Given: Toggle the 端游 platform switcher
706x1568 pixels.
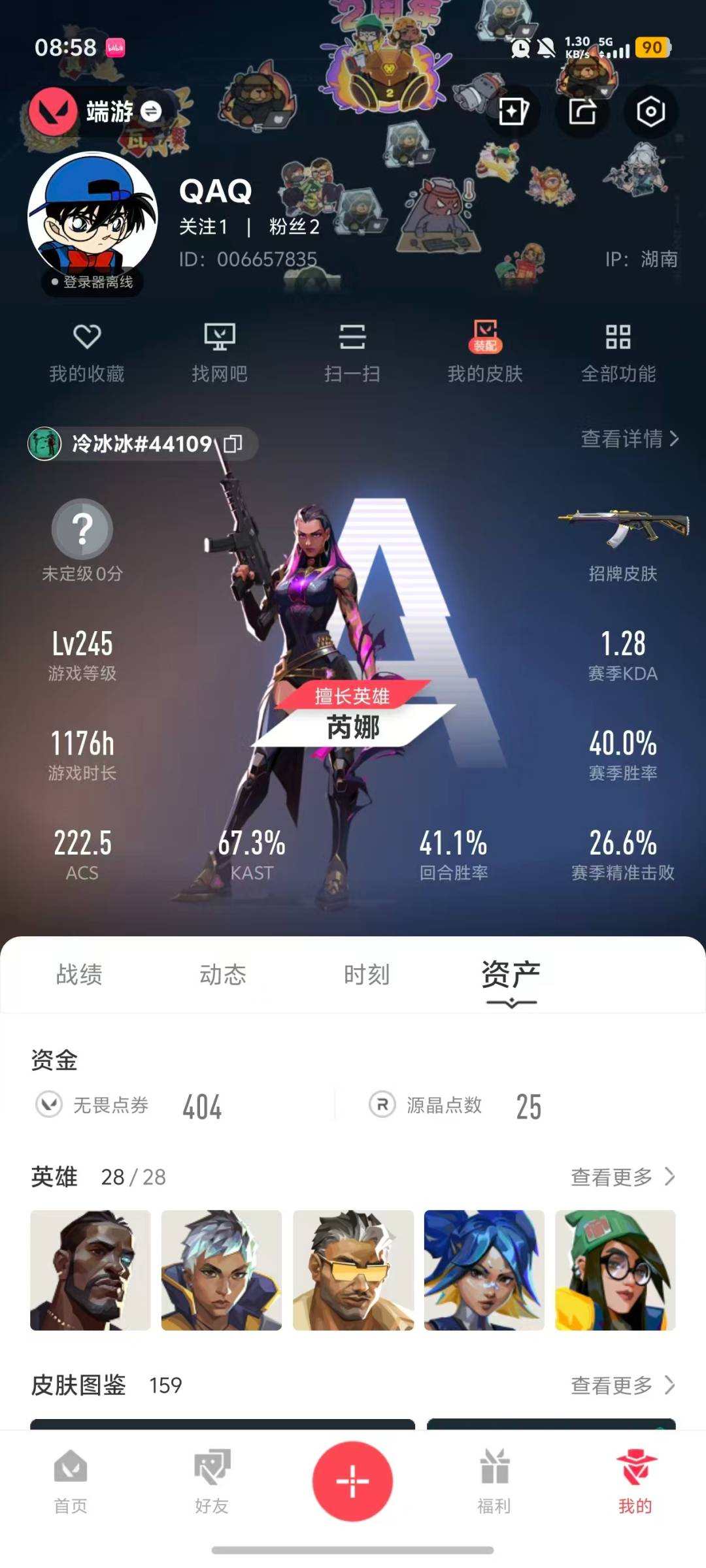Looking at the screenshot, I should click(151, 112).
